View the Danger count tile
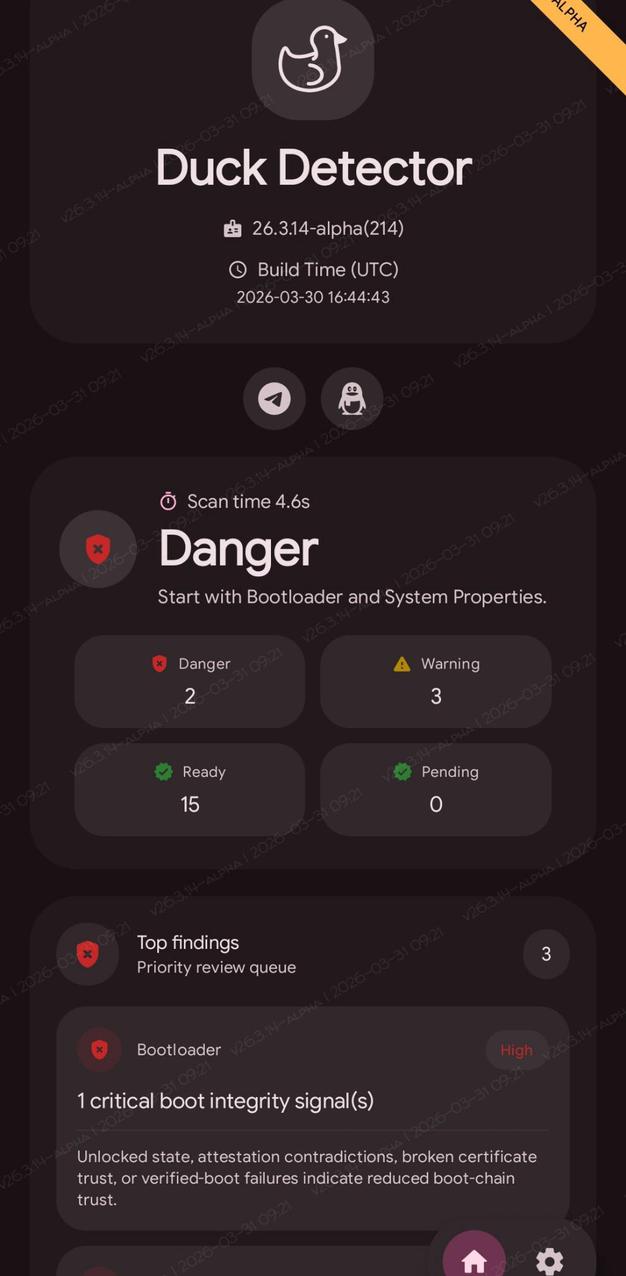The width and height of the screenshot is (626, 1276). 190,681
